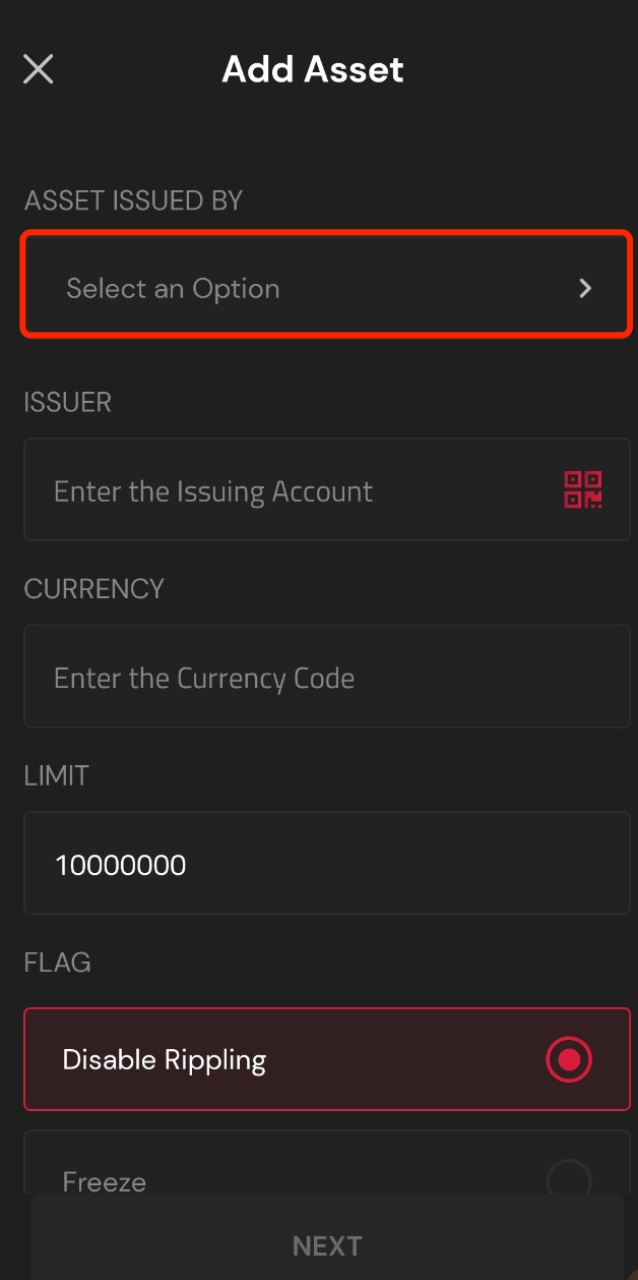Scan issuer QR code
This screenshot has width=638, height=1280.
tap(583, 490)
